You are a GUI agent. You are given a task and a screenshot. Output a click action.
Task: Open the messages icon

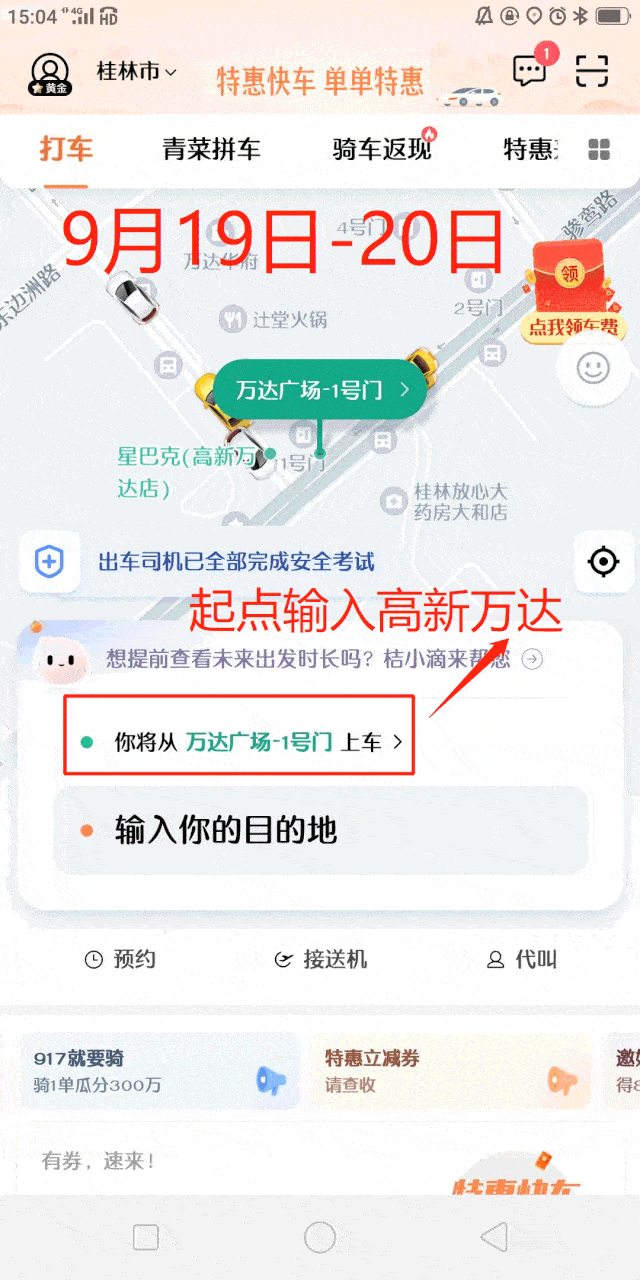point(529,71)
